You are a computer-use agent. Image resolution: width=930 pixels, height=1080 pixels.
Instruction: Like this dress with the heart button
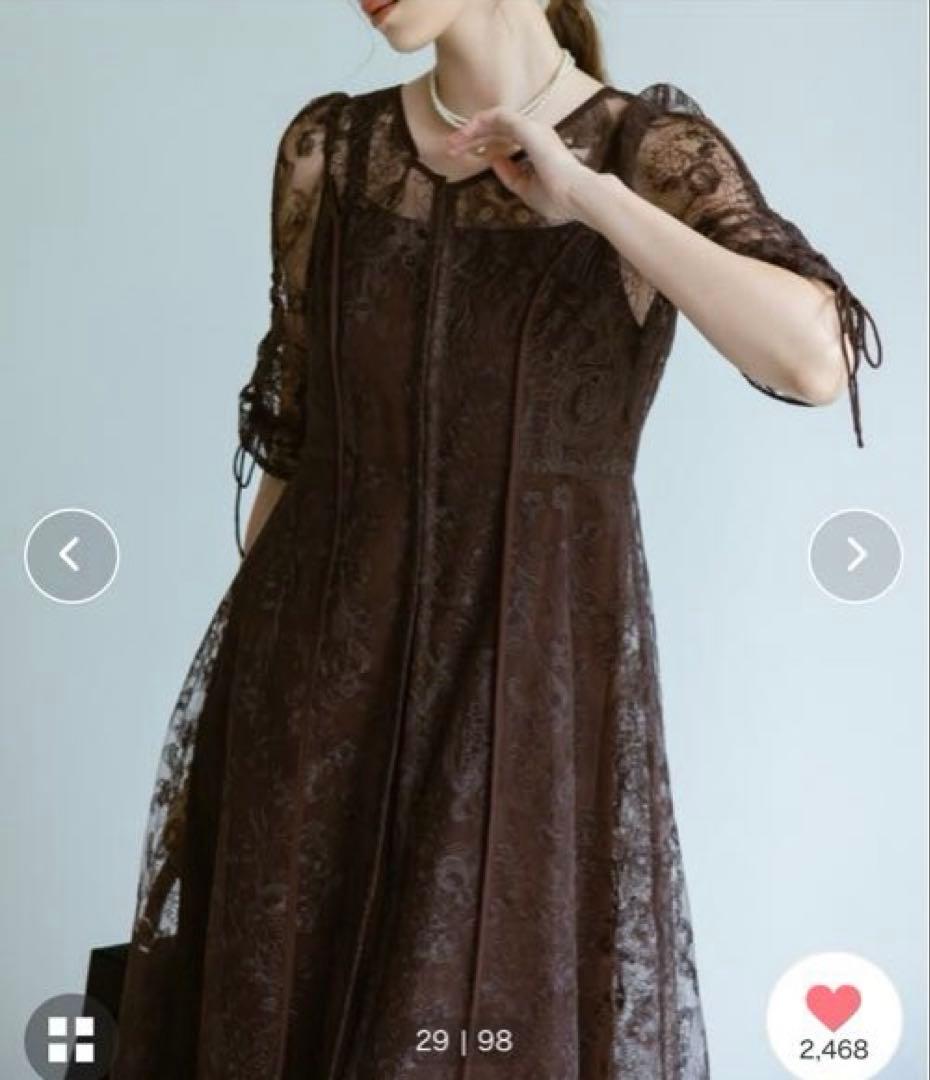(833, 1010)
